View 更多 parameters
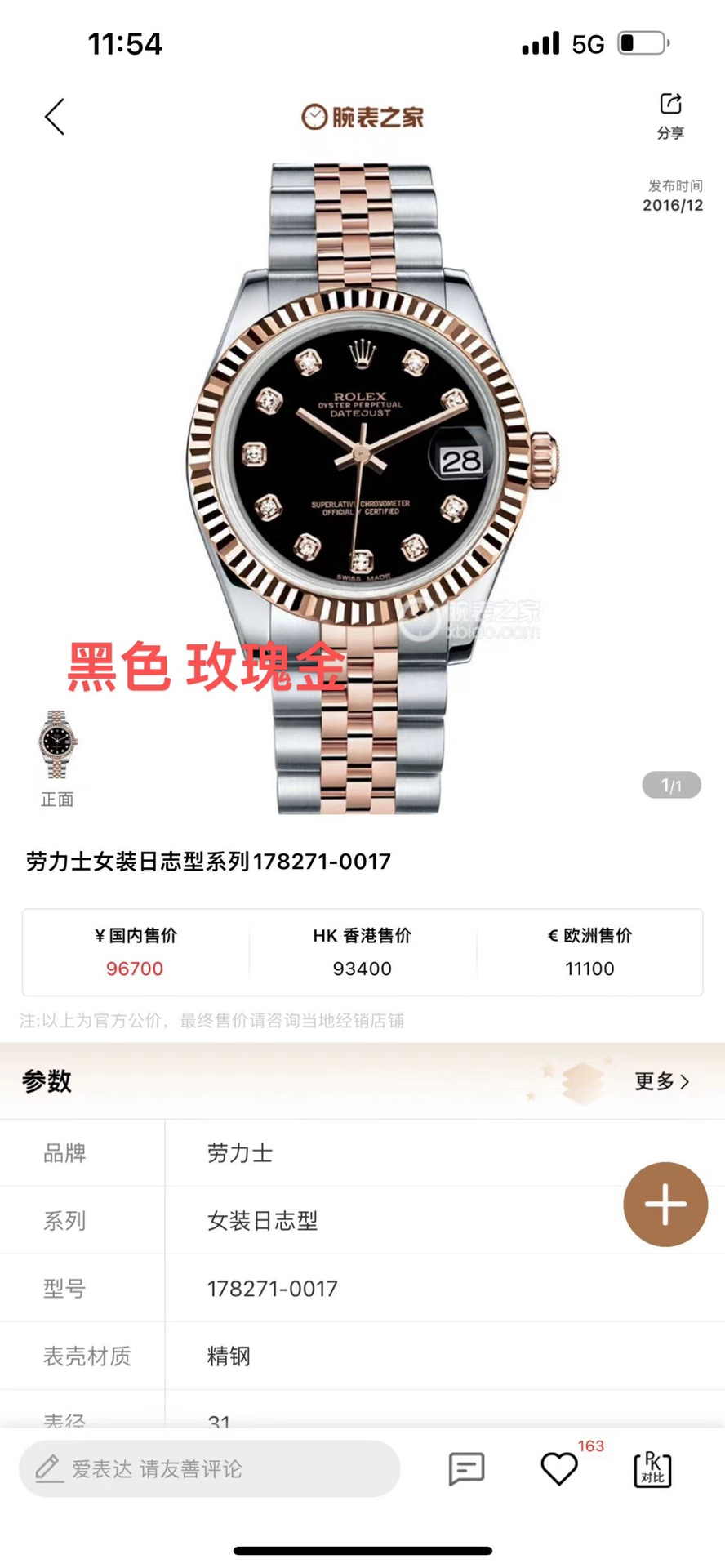This screenshot has height=1568, width=725. coord(662,1081)
